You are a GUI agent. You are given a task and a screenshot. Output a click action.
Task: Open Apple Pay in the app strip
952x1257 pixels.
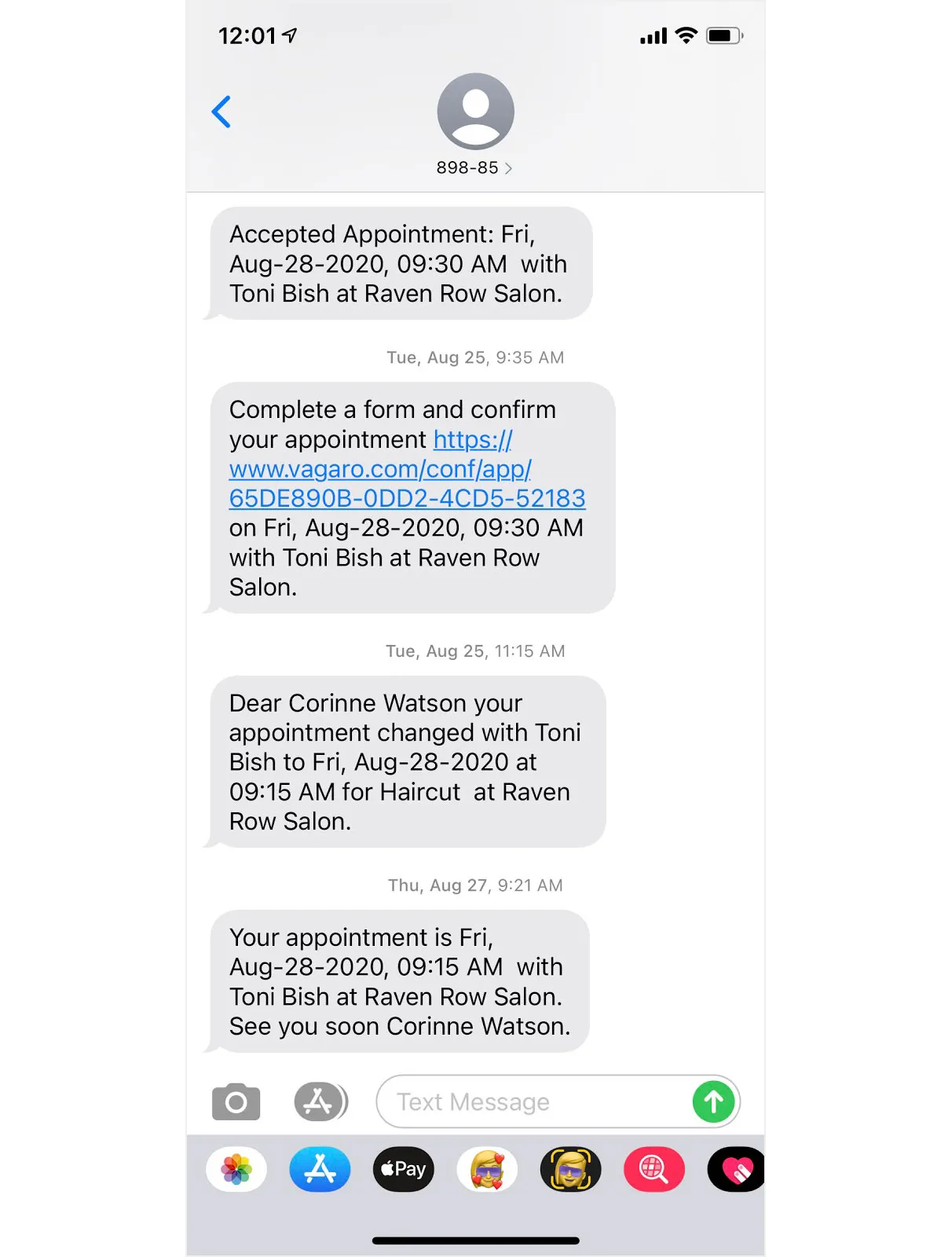[403, 1170]
